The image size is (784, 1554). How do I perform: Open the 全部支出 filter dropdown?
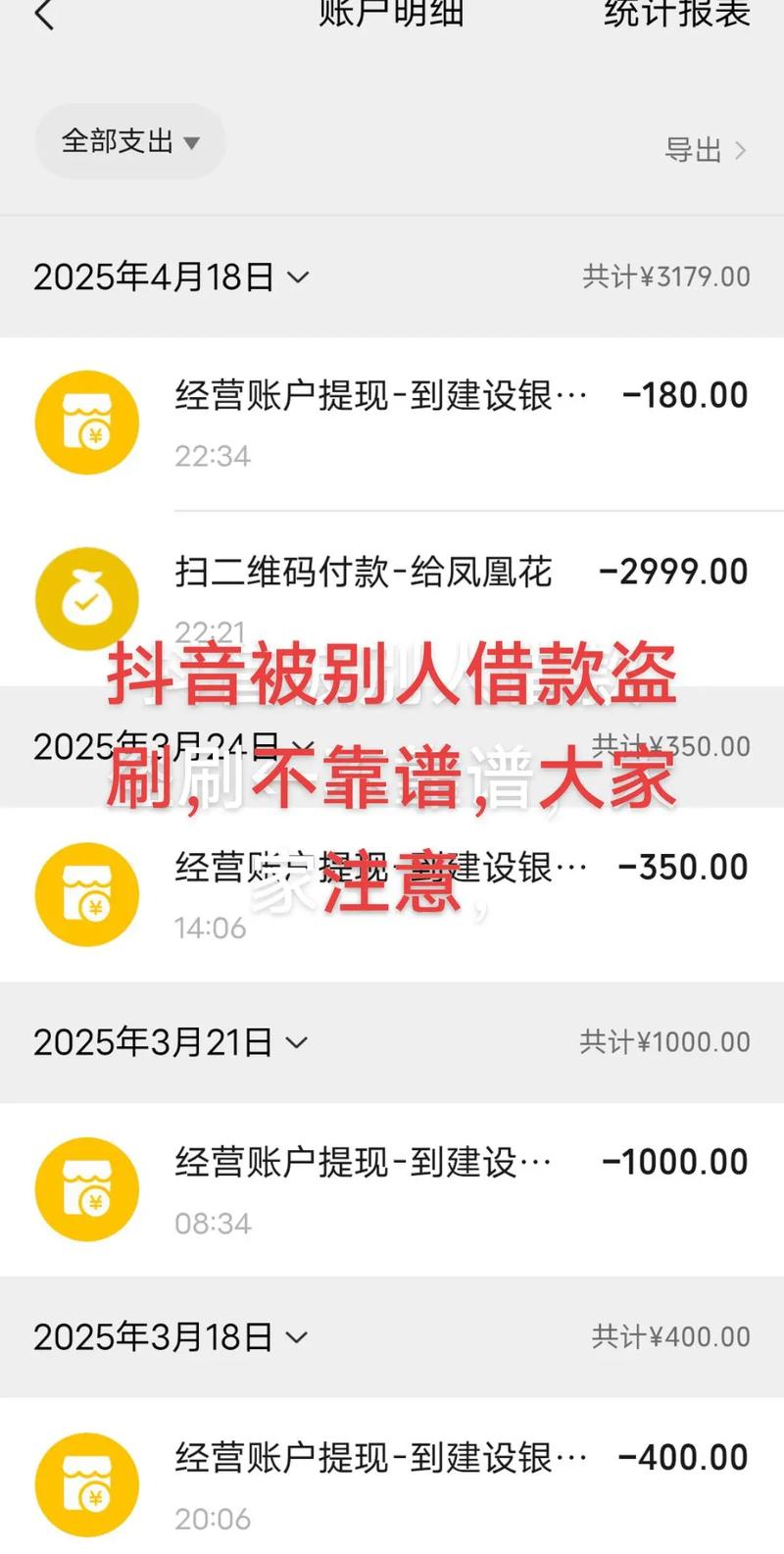tap(129, 141)
